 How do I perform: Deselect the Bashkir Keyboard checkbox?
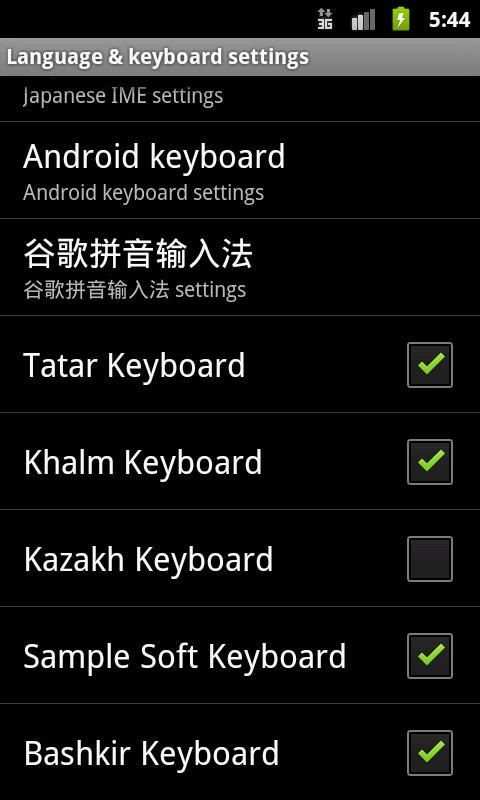(430, 753)
